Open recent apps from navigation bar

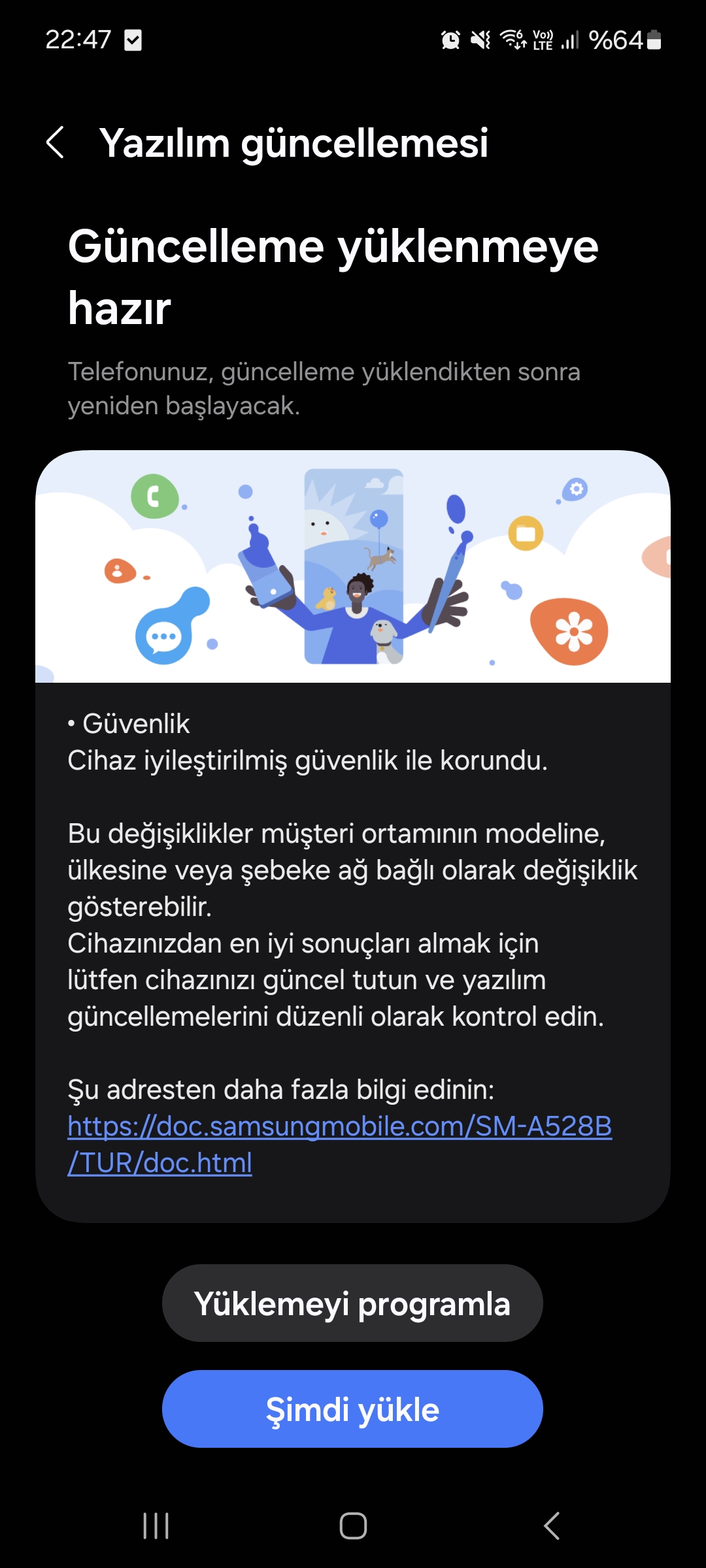pos(156,1526)
